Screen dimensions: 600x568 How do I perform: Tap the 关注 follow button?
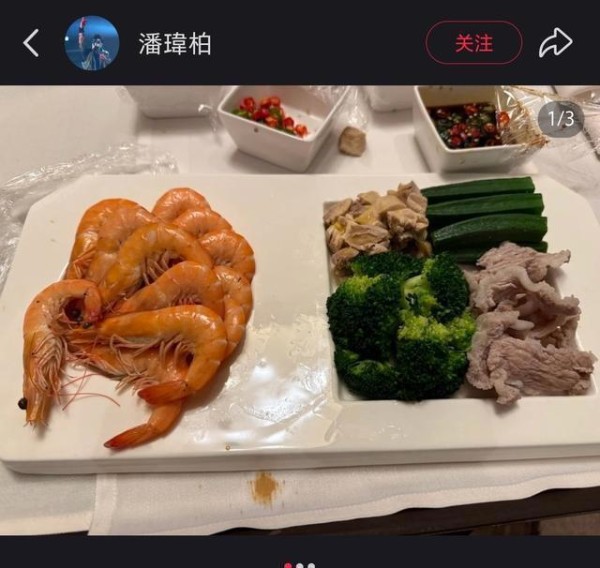click(x=474, y=43)
